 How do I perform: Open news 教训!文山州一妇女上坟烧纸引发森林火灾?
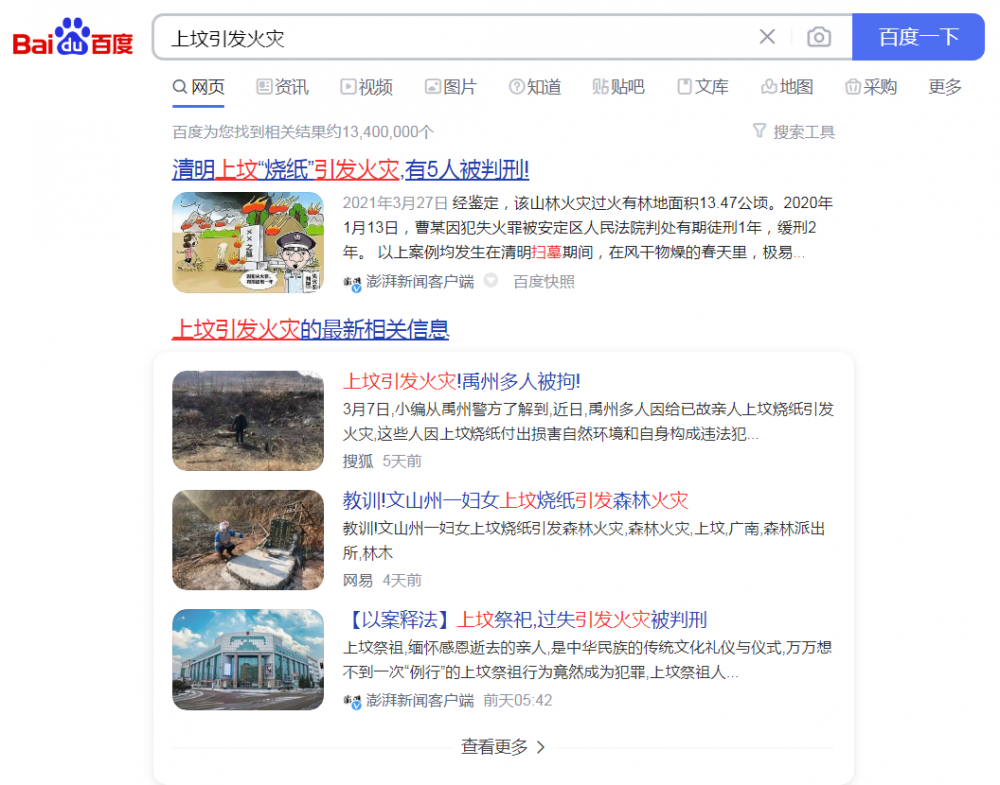tap(515, 501)
